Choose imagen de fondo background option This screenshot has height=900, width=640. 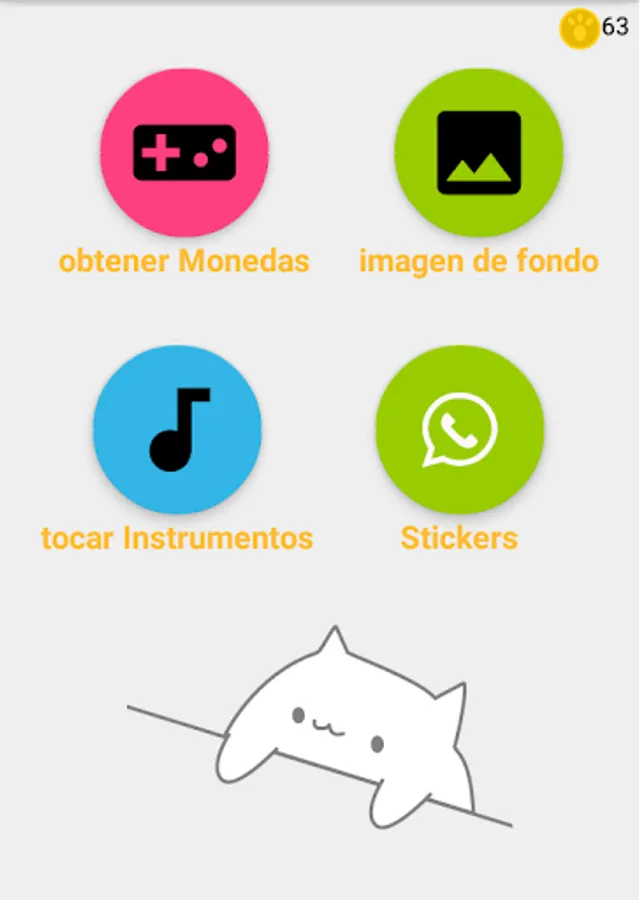(478, 152)
